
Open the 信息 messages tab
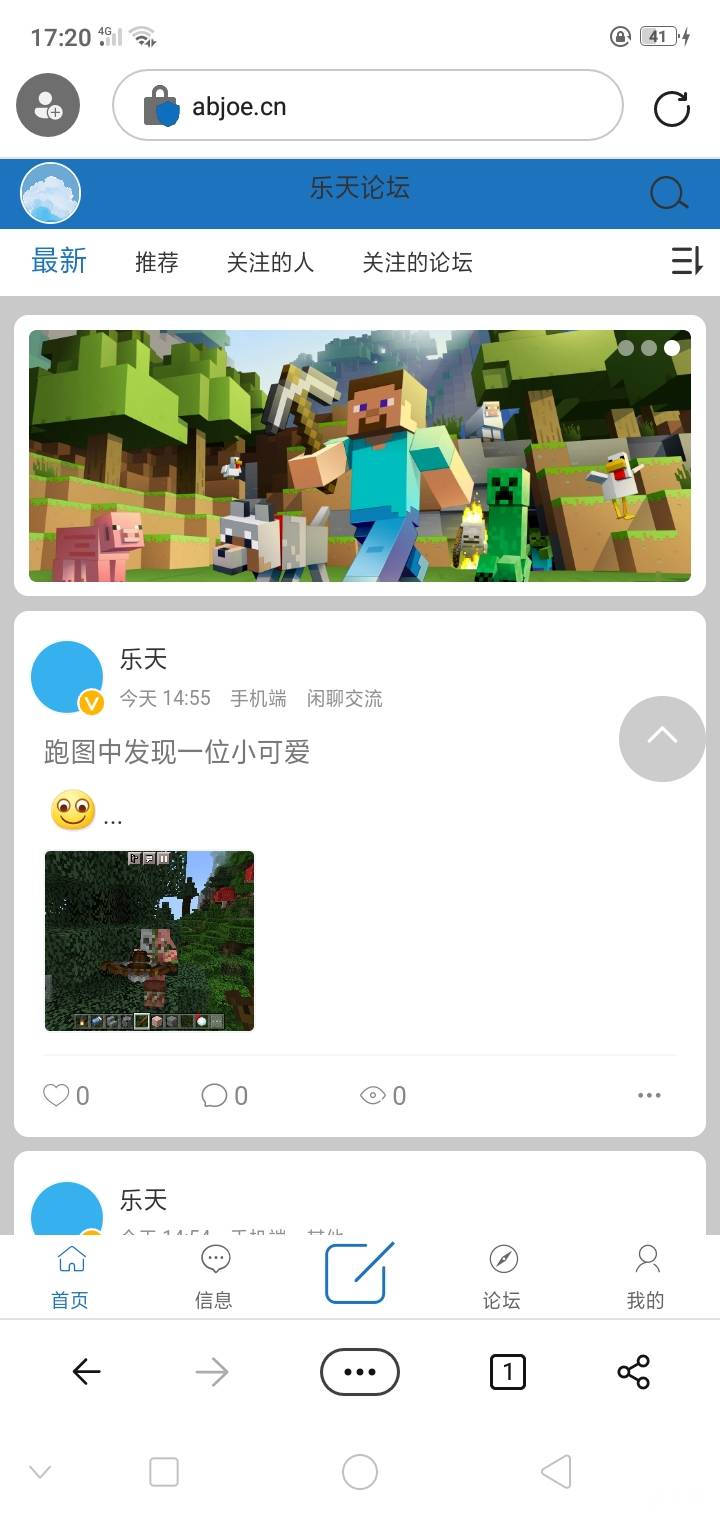[214, 1277]
